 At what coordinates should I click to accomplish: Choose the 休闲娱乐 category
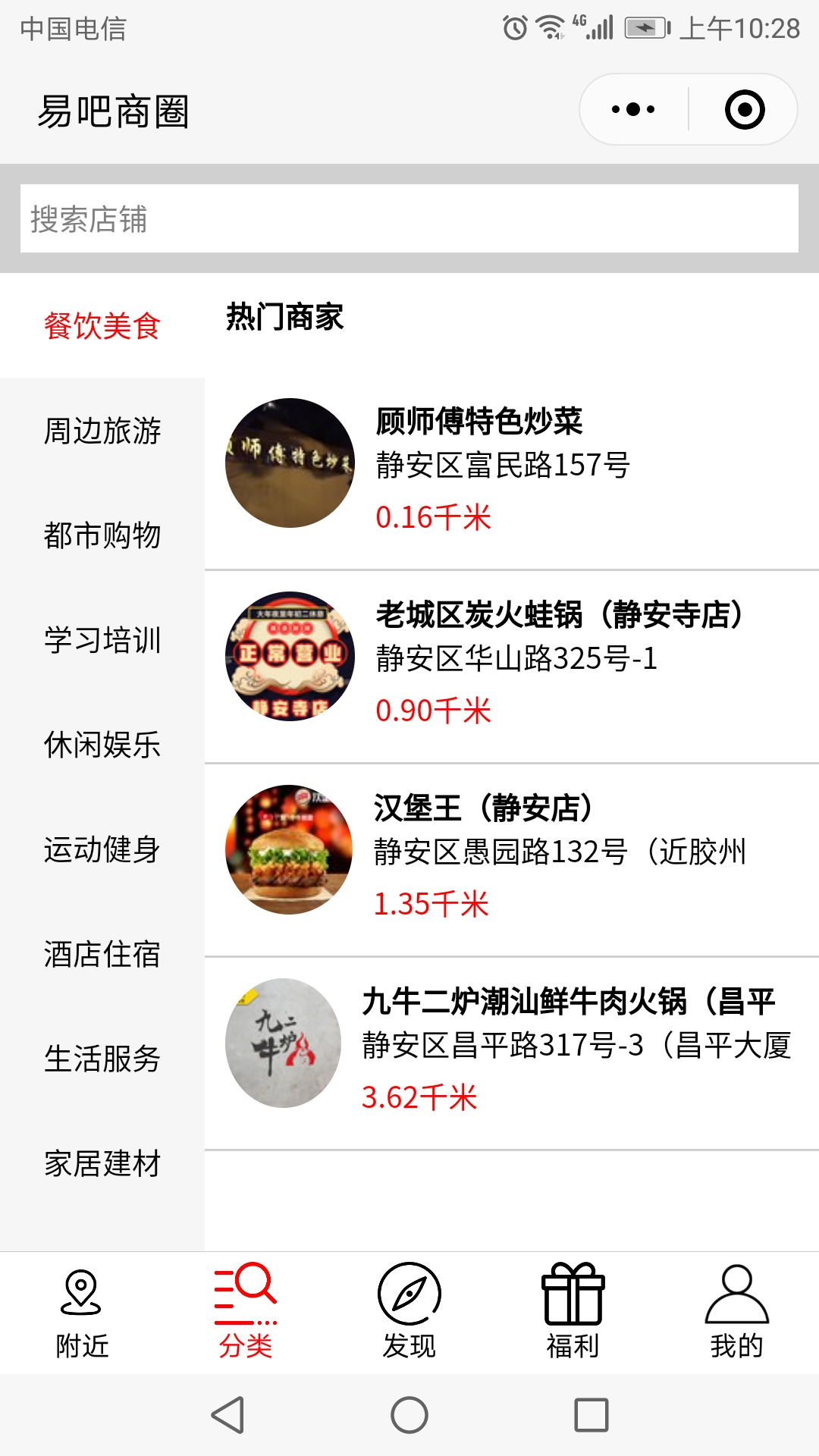pyautogui.click(x=102, y=745)
